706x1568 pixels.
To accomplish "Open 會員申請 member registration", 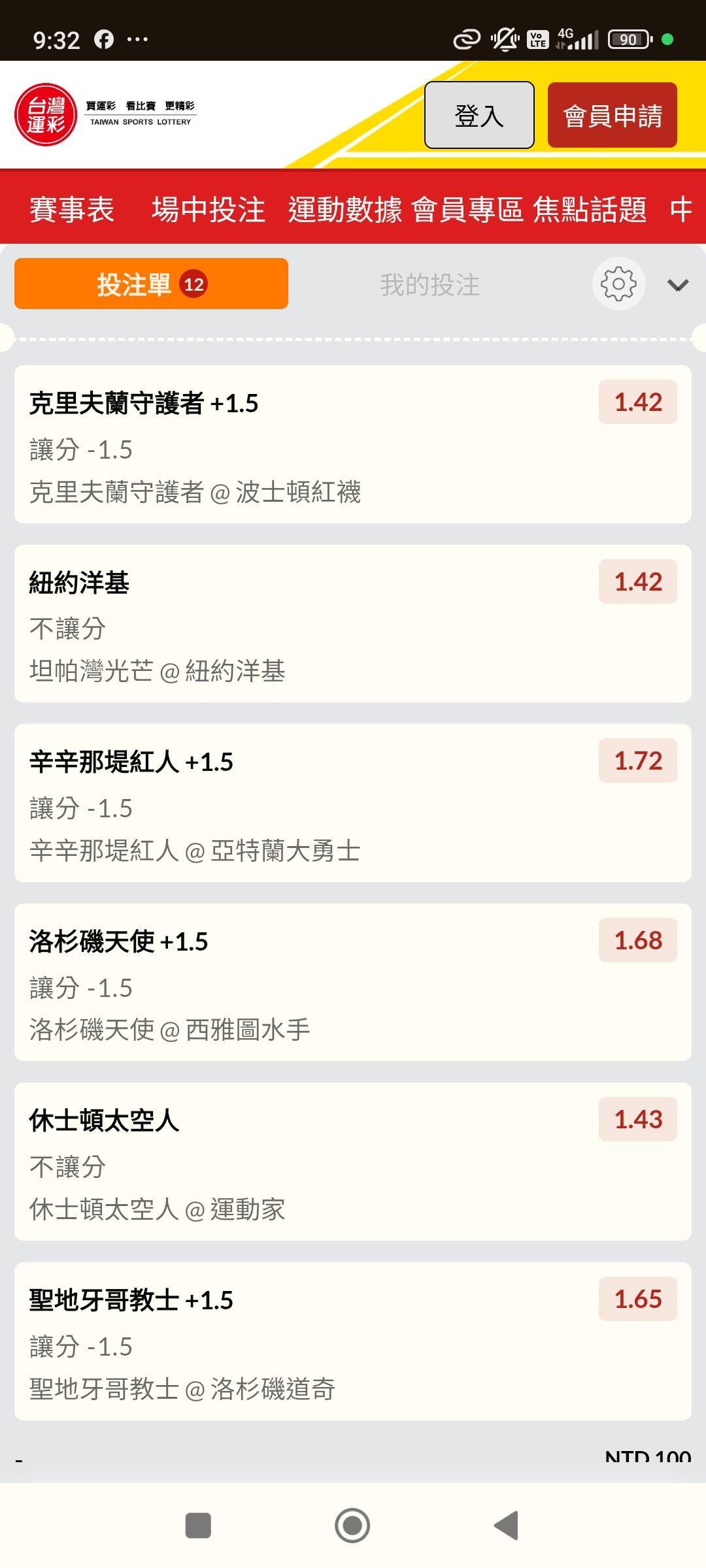I will point(613,115).
